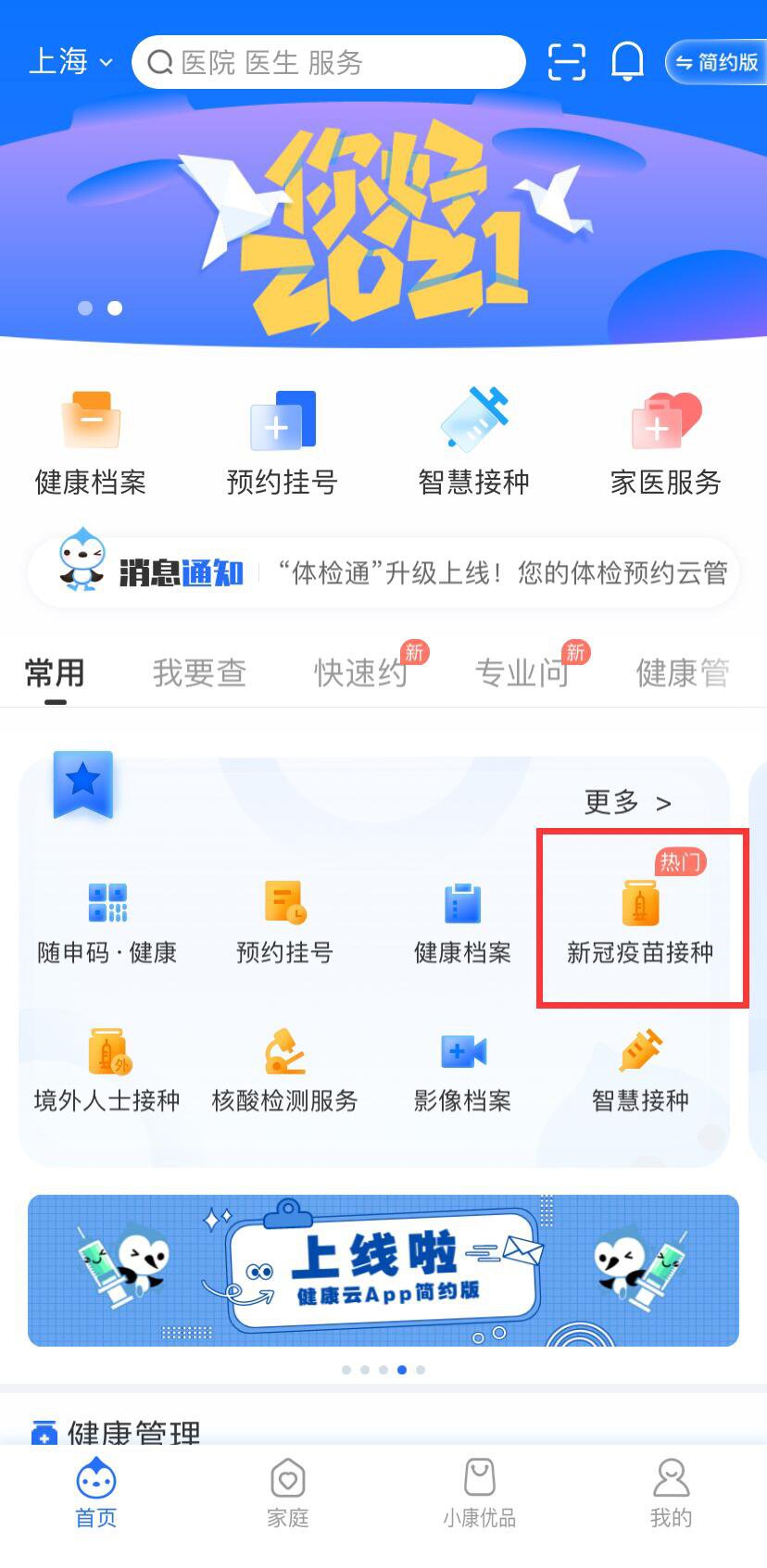The width and height of the screenshot is (767, 1568).
Task: Open 新冠疫苗接种 service
Action: (640, 922)
